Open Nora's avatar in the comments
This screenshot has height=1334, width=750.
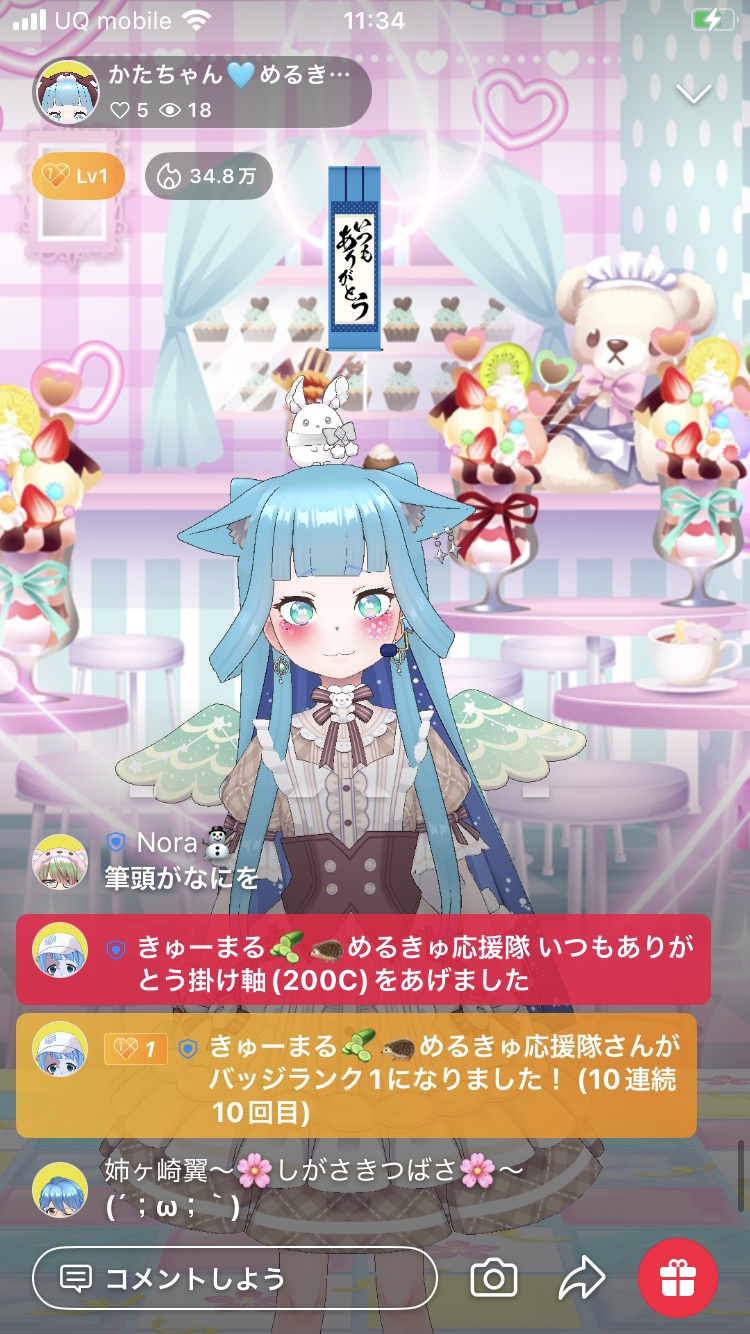point(60,862)
